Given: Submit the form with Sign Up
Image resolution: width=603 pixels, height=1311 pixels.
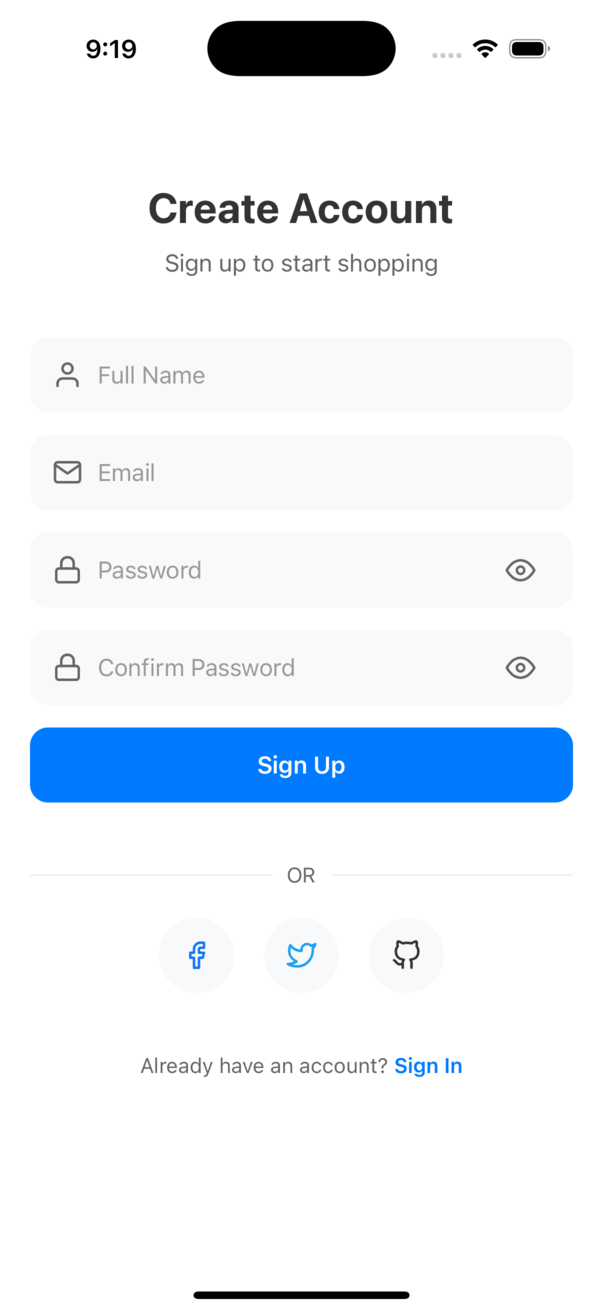Looking at the screenshot, I should [x=301, y=765].
